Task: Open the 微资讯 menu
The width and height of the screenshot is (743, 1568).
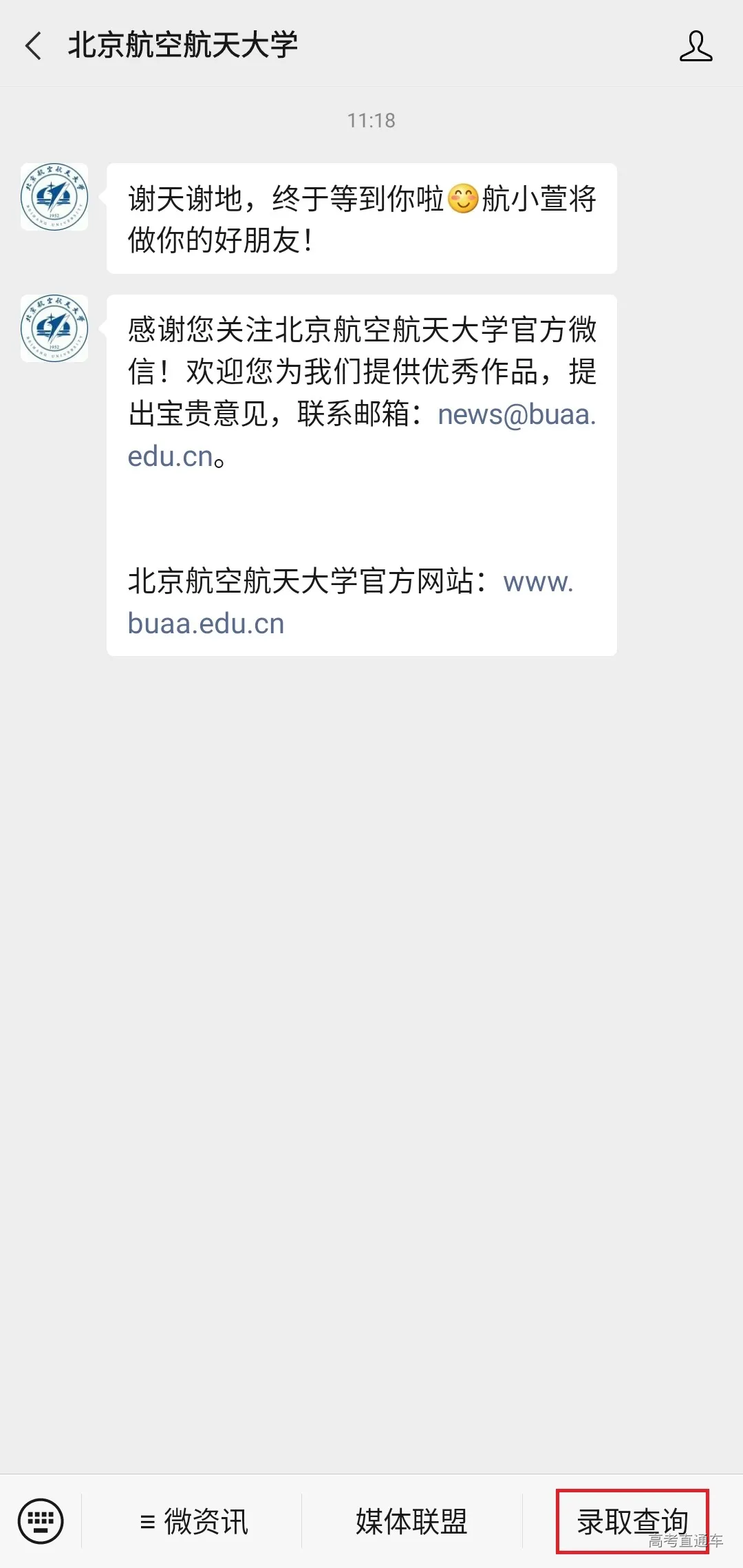Action: click(193, 1521)
